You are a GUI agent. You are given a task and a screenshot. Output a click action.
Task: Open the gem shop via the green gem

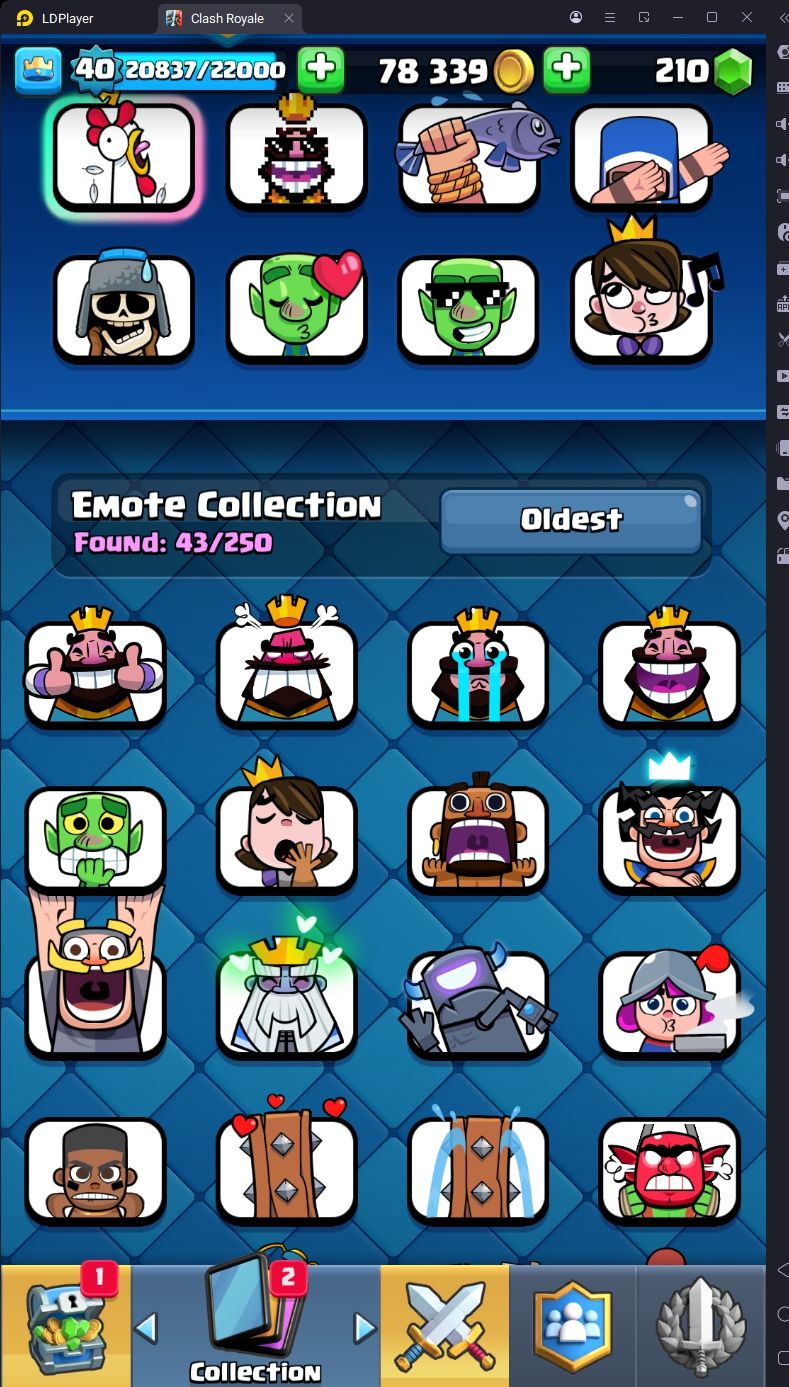732,71
